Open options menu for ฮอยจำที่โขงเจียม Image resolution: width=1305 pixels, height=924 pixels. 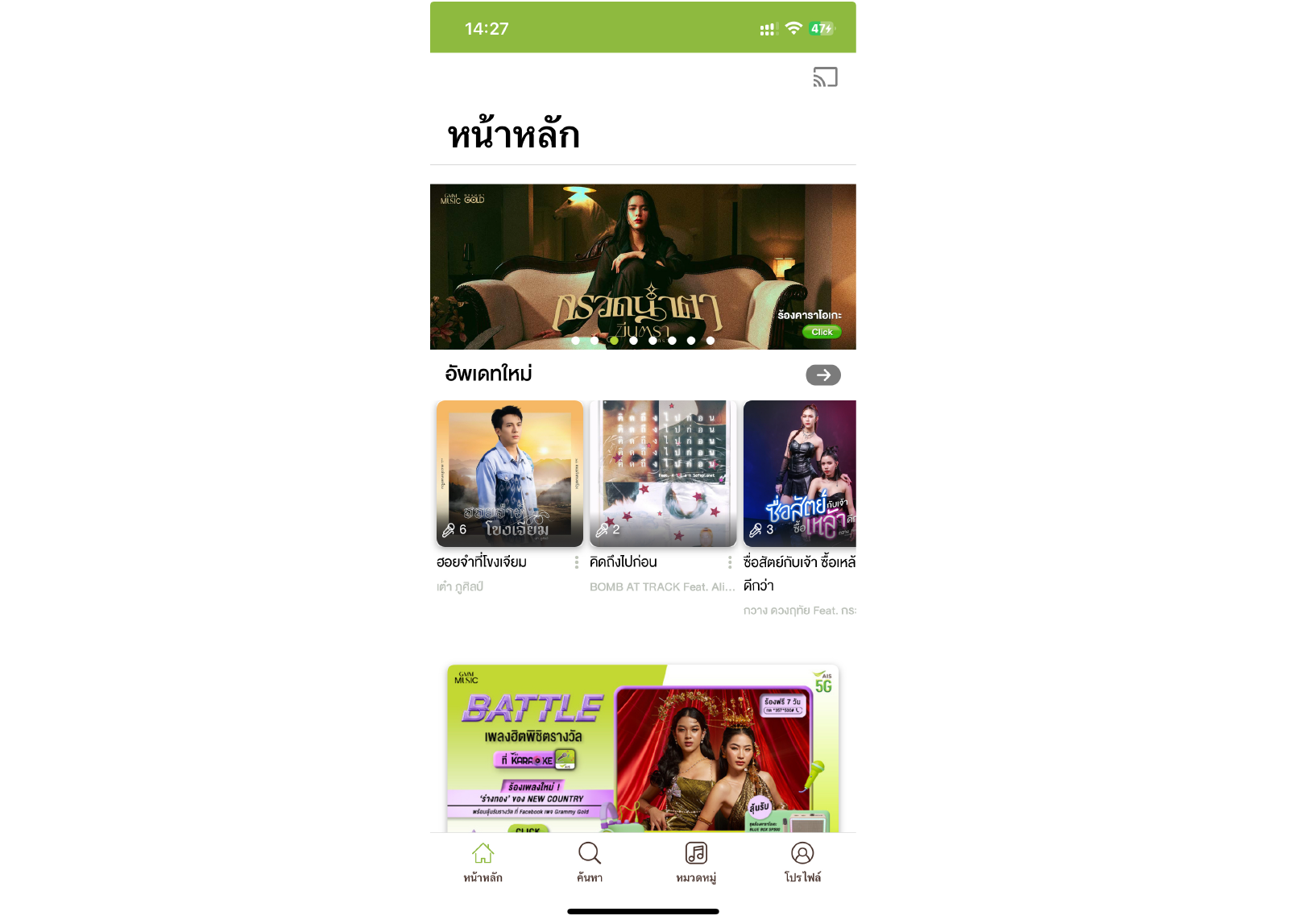click(x=577, y=562)
